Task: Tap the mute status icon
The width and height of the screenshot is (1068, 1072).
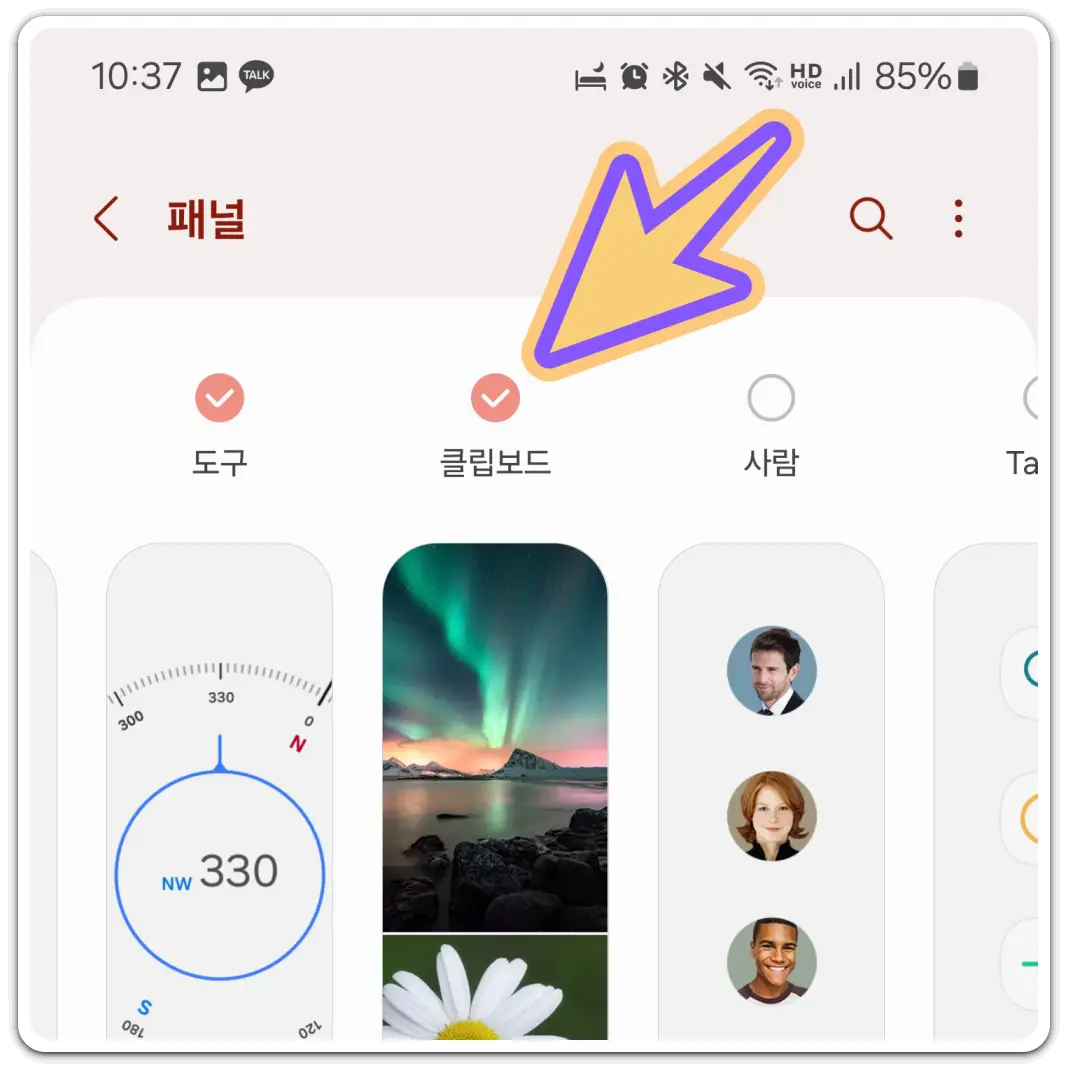Action: click(x=716, y=75)
